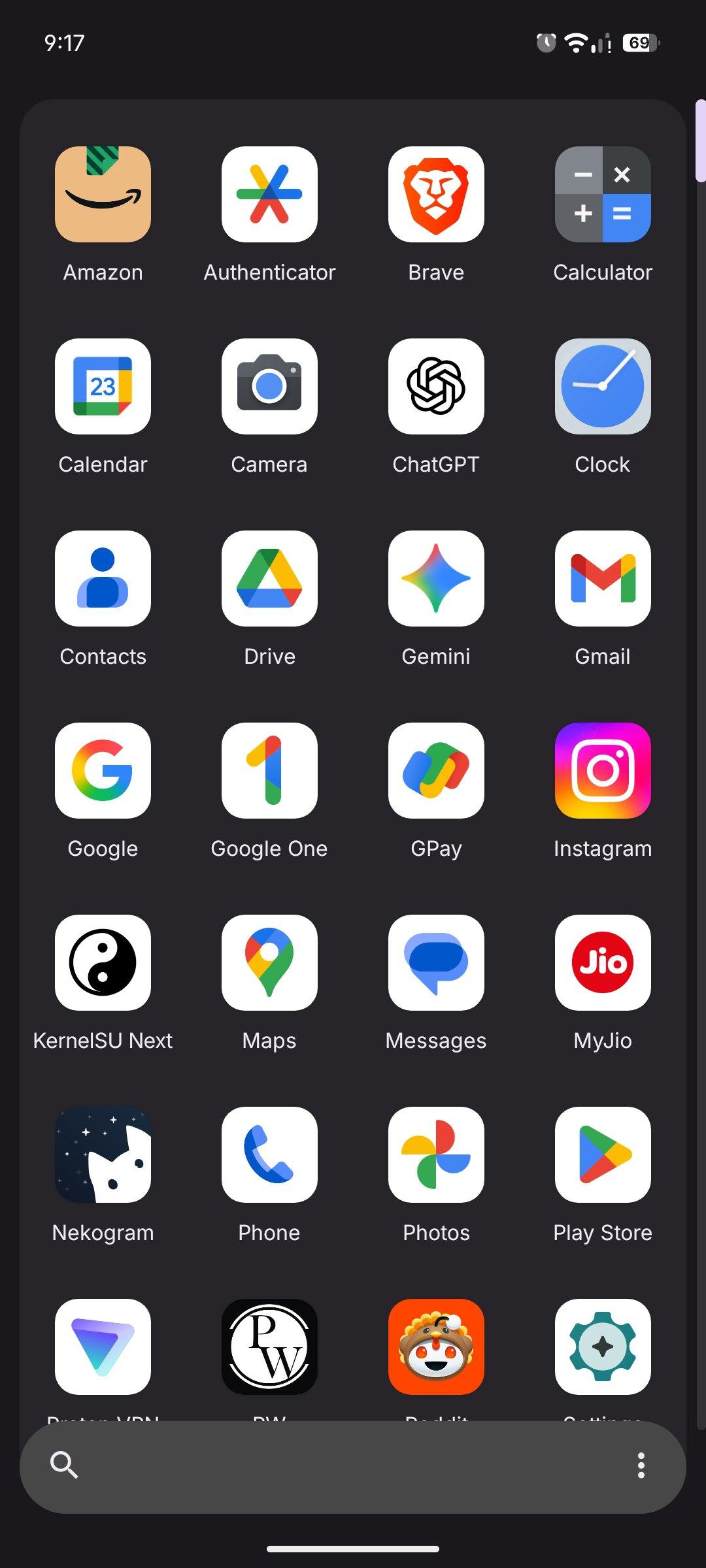
Task: Launch the Amazon app
Action: [103, 195]
